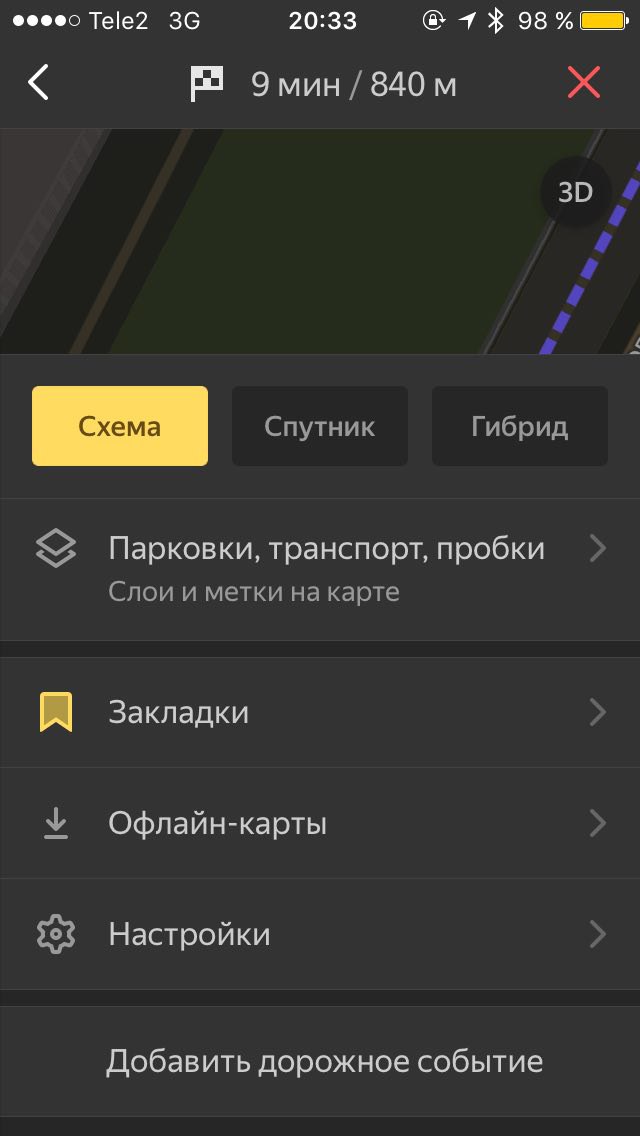The image size is (640, 1136).
Task: Open Настройки settings
Action: [x=320, y=935]
